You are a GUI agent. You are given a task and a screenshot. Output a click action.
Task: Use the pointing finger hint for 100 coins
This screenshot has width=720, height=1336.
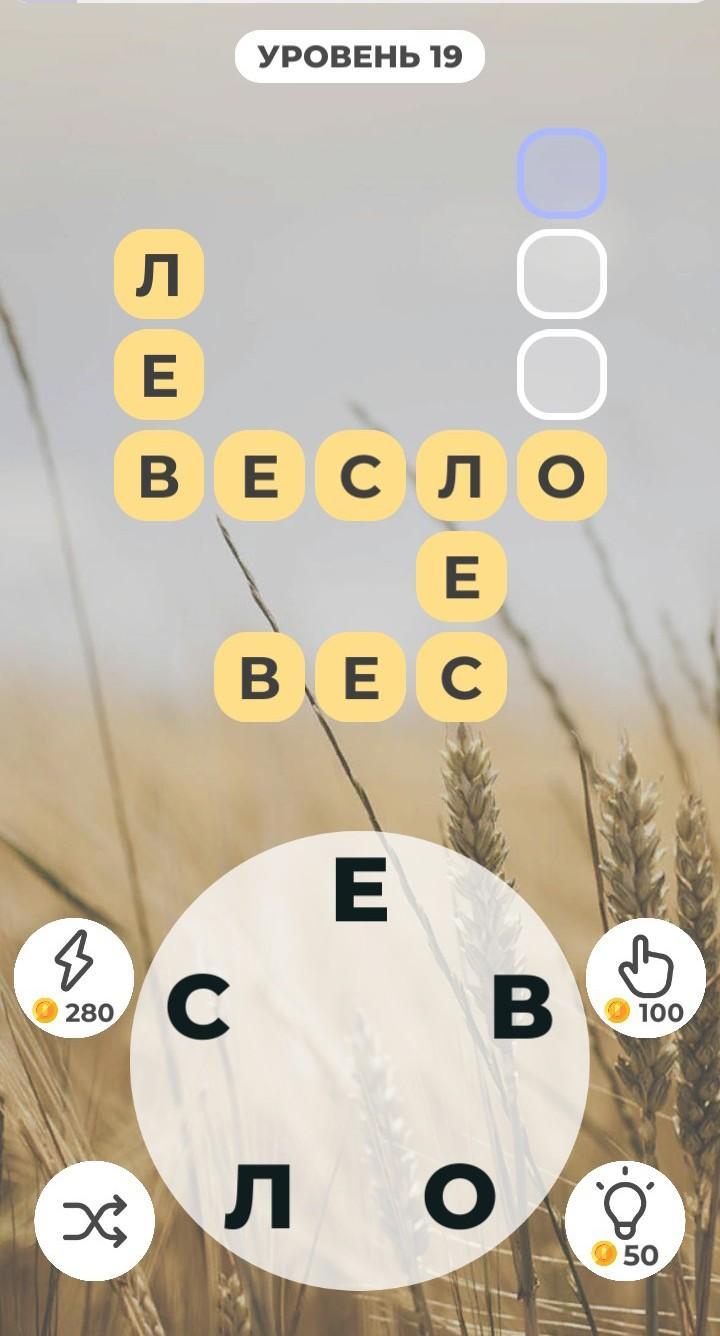[x=645, y=978]
